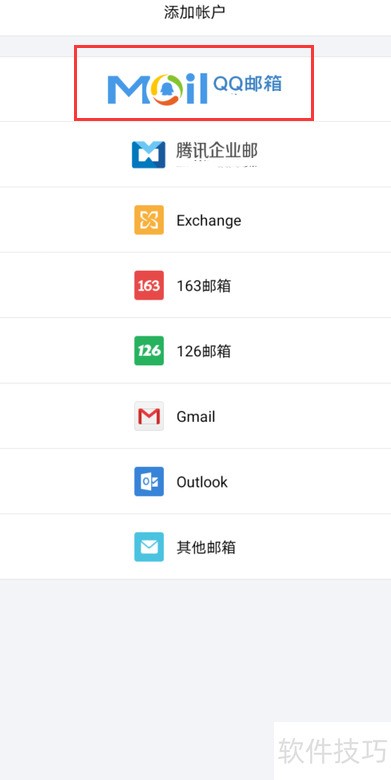Image resolution: width=391 pixels, height=780 pixels.
Task: Choose 其他邮箱 to add another mailbox
Action: [x=196, y=547]
